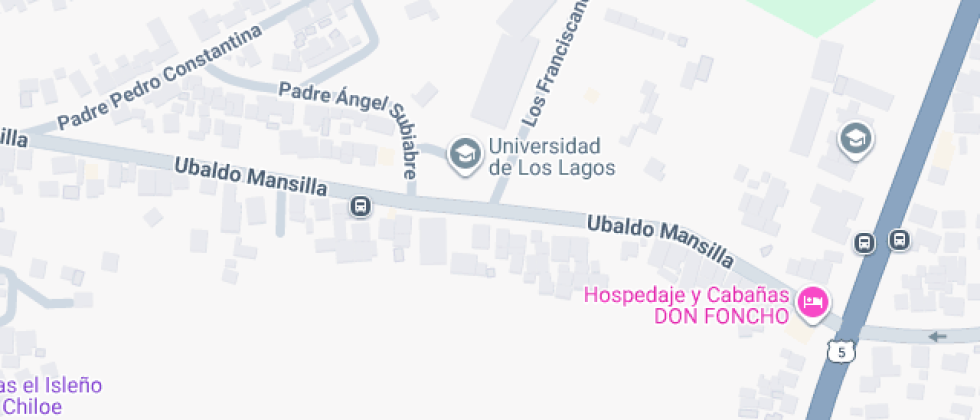Screen dimensions: 980x420
Task: Tap the bus stop on Ubaldo Mansilla
Action: point(360,207)
